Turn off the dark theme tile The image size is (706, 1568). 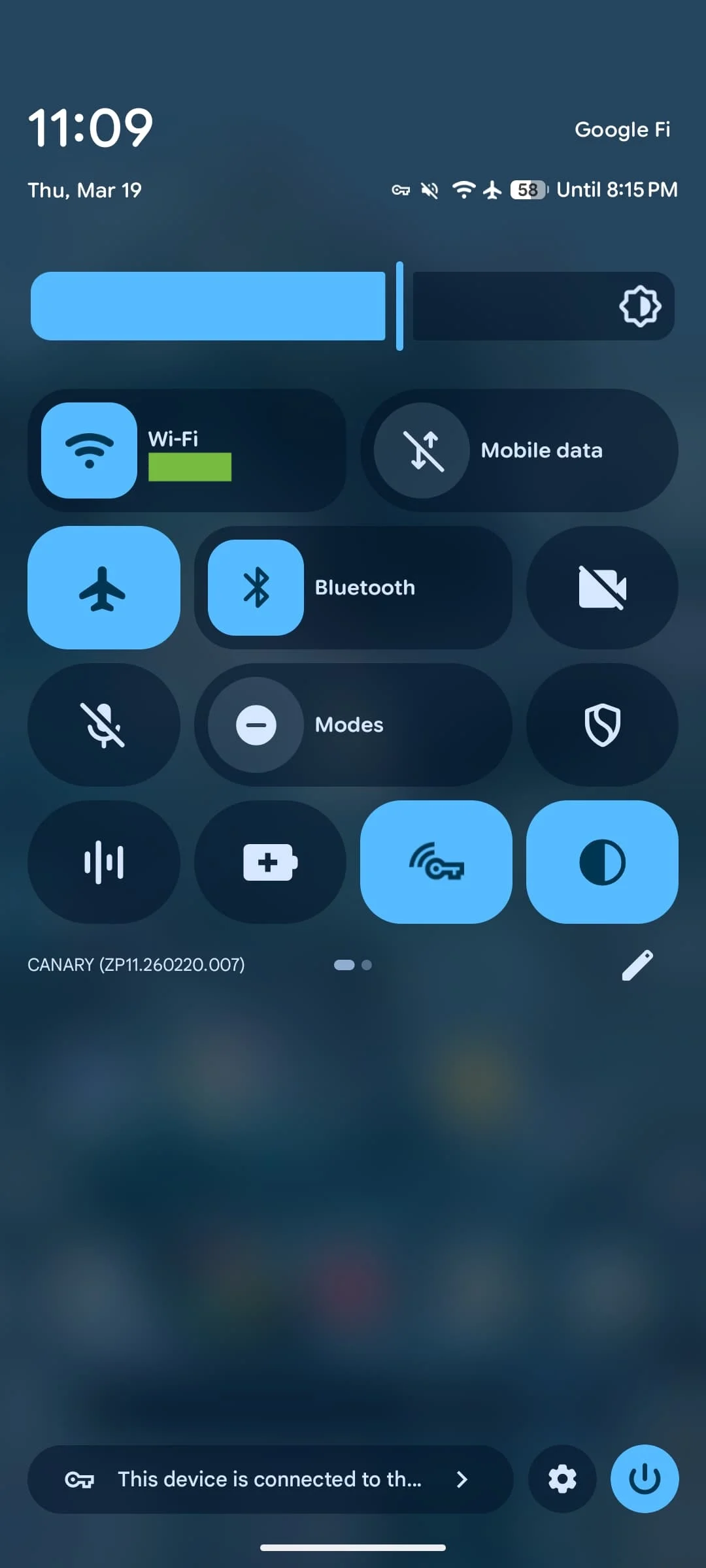point(602,862)
